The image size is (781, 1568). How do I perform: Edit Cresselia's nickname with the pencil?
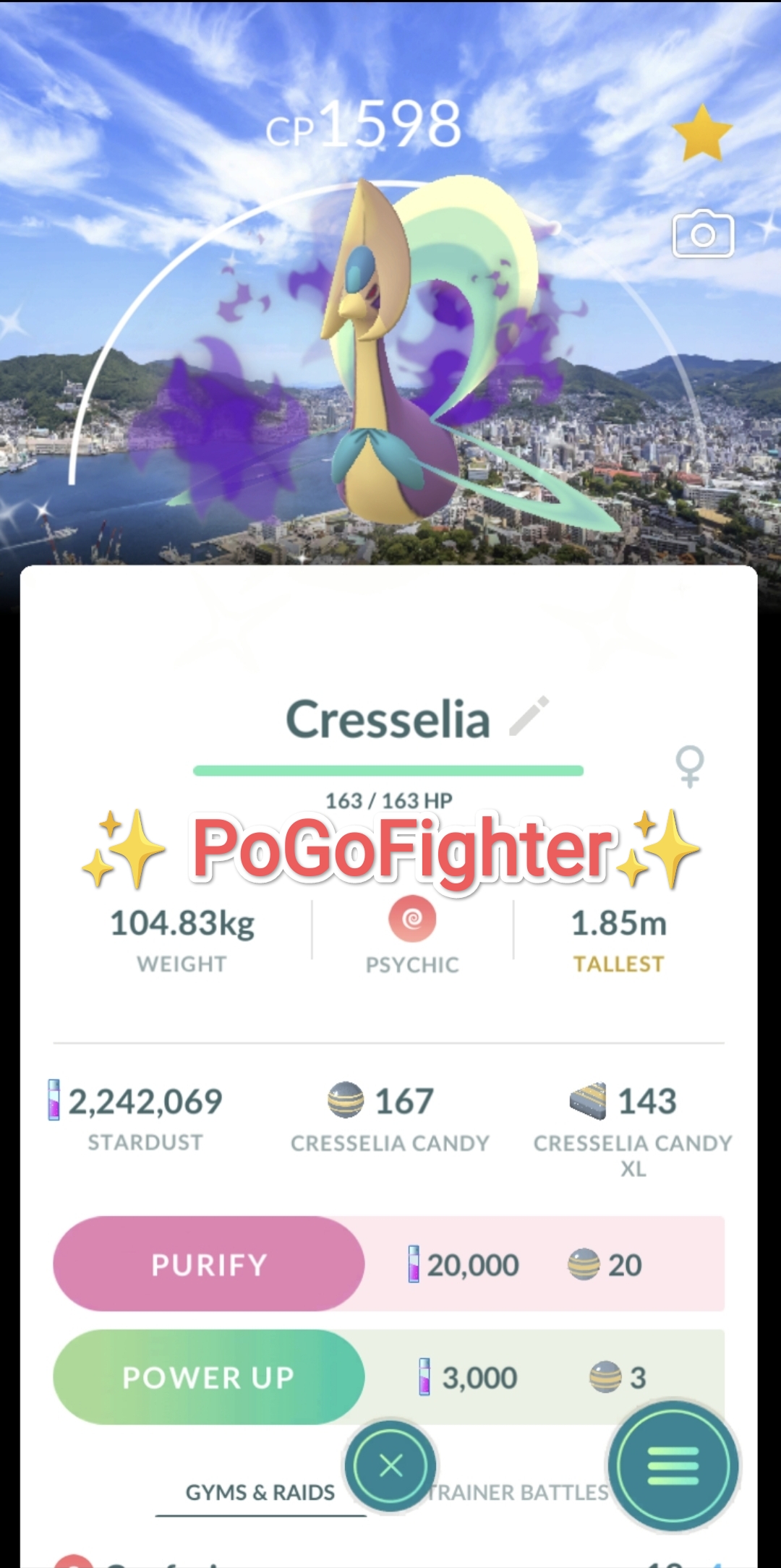pos(529,716)
